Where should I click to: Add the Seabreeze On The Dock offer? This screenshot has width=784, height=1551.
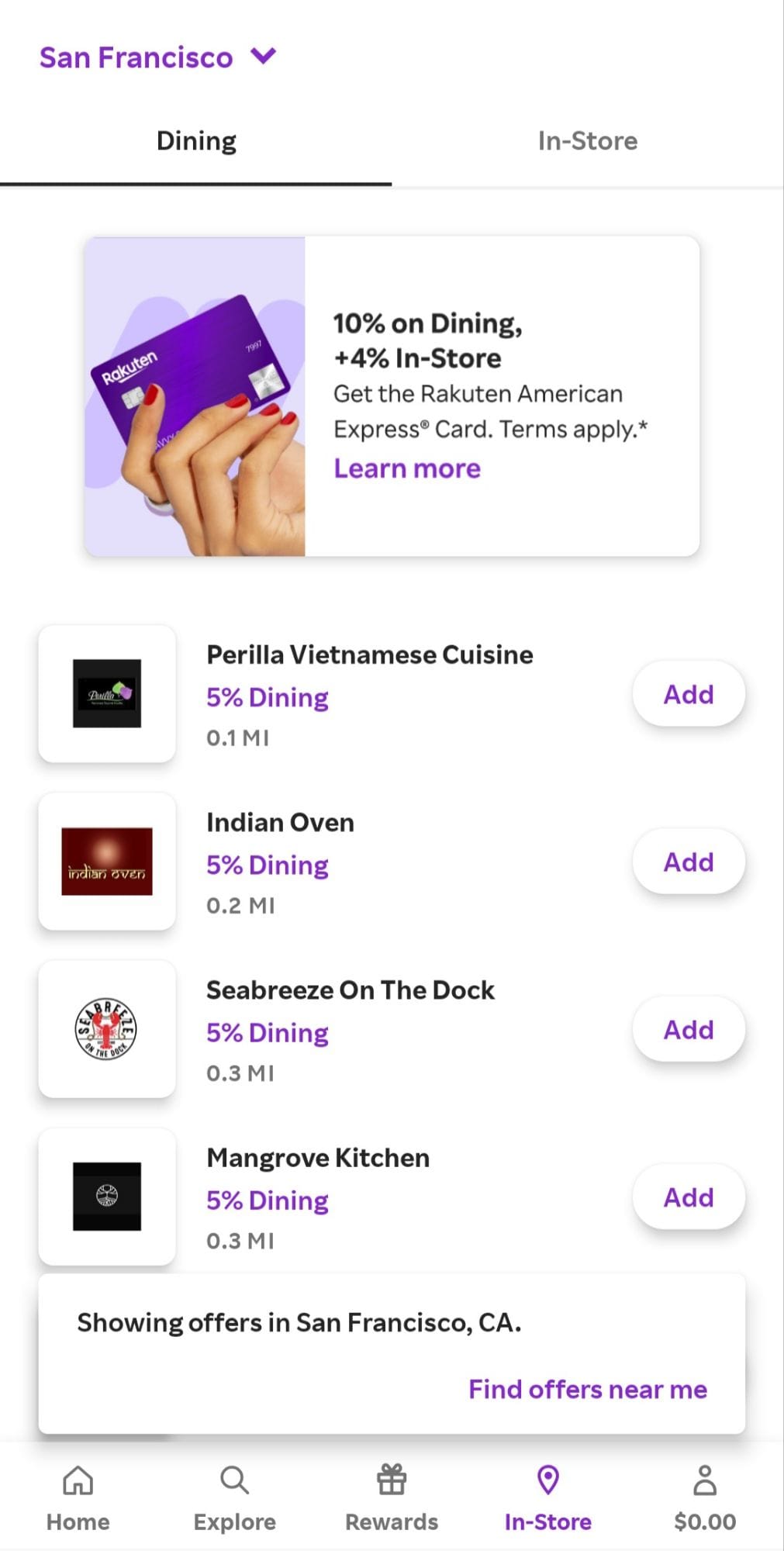pyautogui.click(x=688, y=1029)
